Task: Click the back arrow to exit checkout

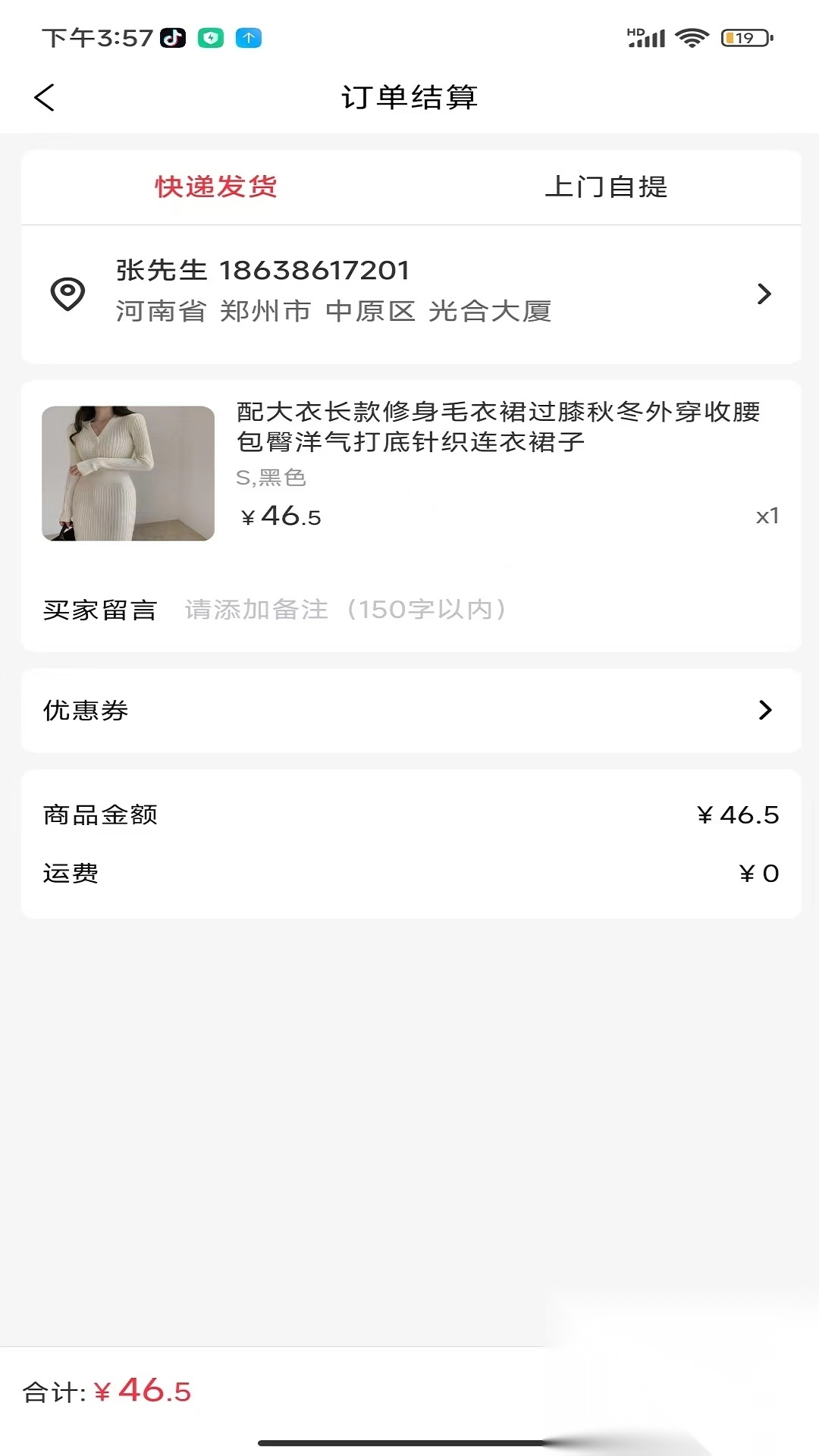Action: (45, 97)
